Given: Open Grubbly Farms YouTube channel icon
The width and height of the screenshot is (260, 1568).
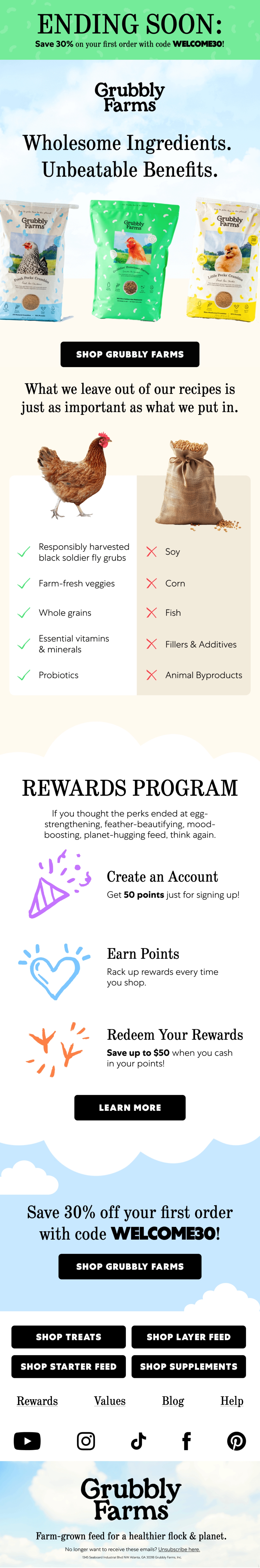Looking at the screenshot, I should point(27,1441).
